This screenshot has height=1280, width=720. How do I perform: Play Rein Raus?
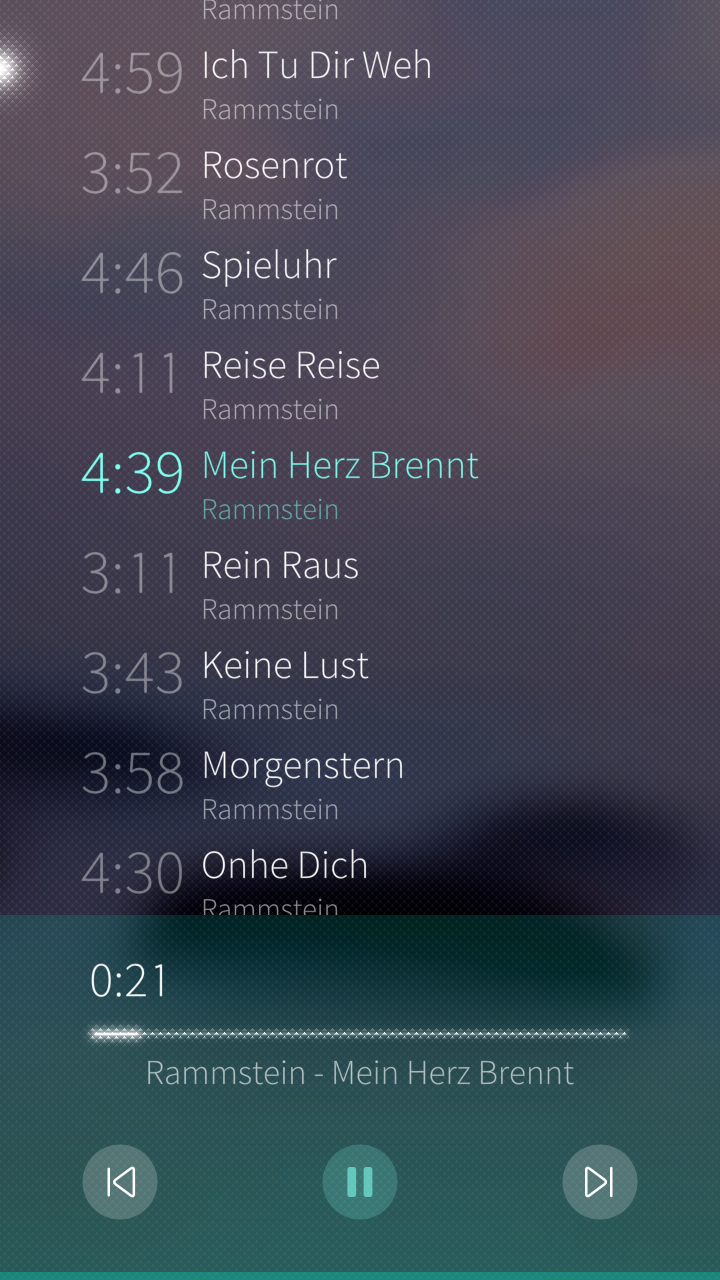coord(360,585)
